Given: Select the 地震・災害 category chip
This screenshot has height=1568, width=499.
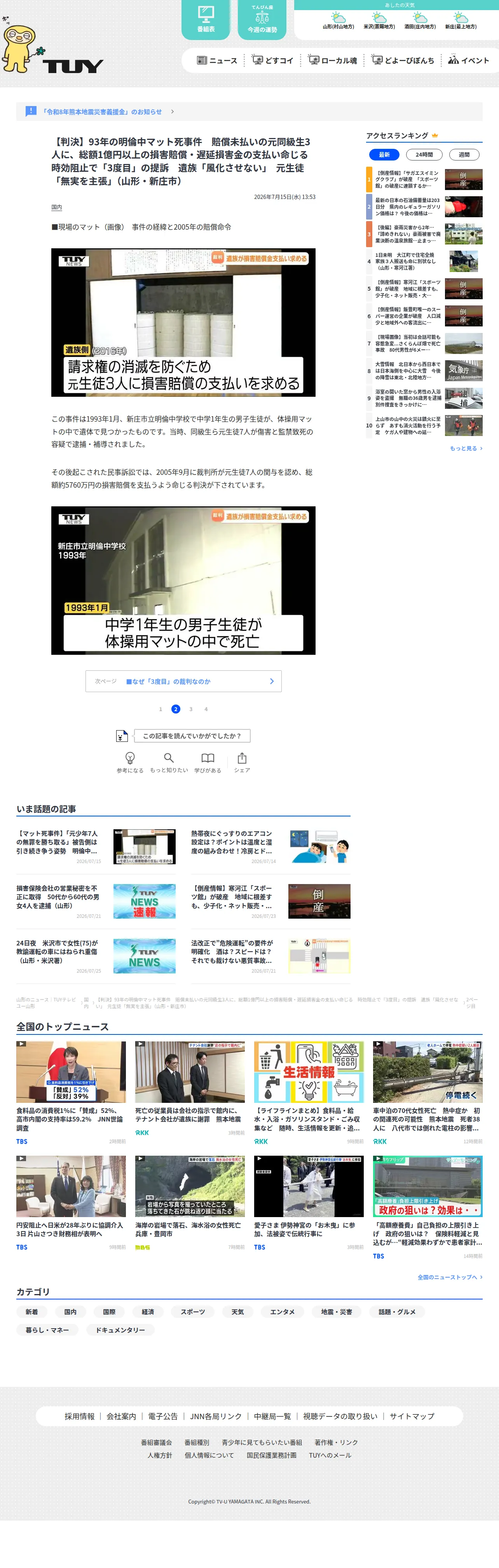Looking at the screenshot, I should (337, 1312).
